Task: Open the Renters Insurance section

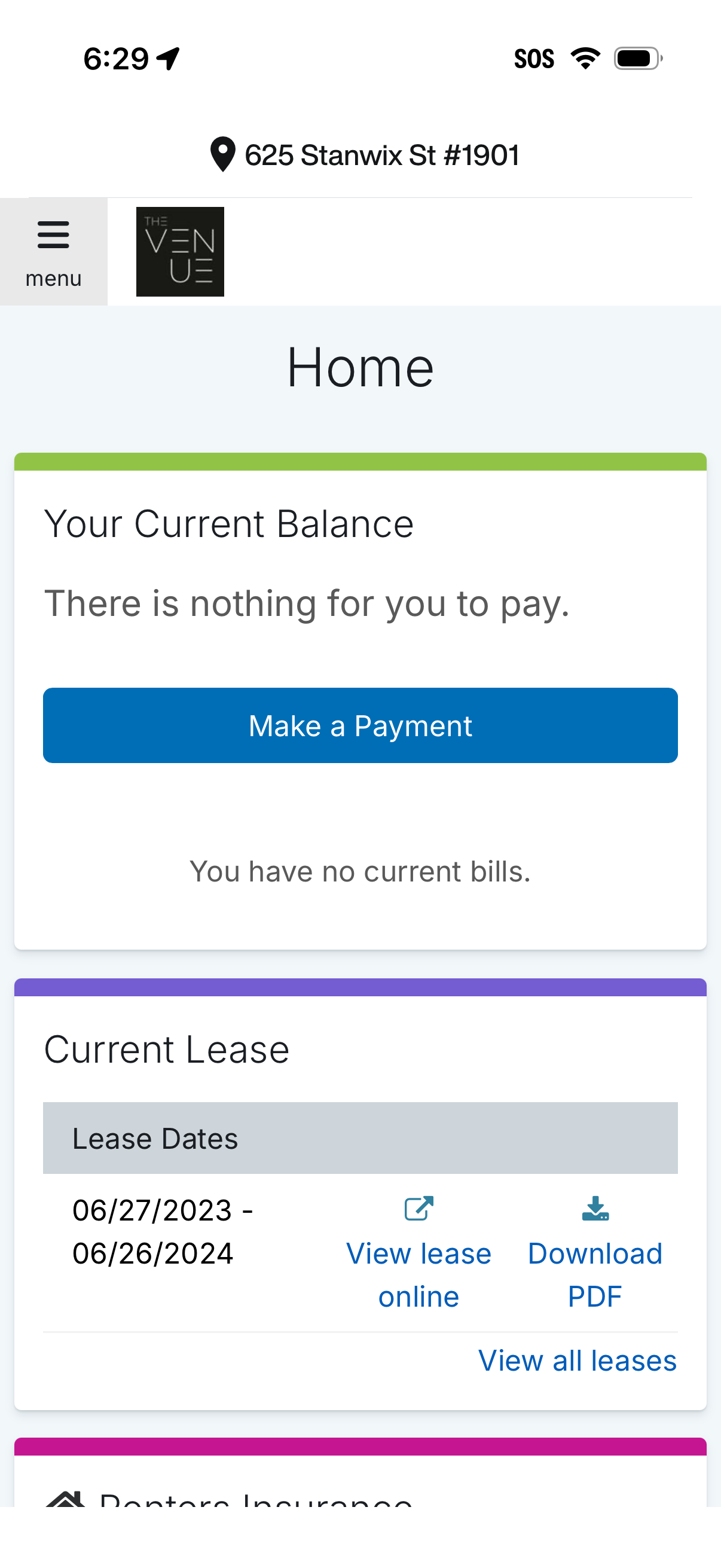Action: pyautogui.click(x=255, y=1503)
